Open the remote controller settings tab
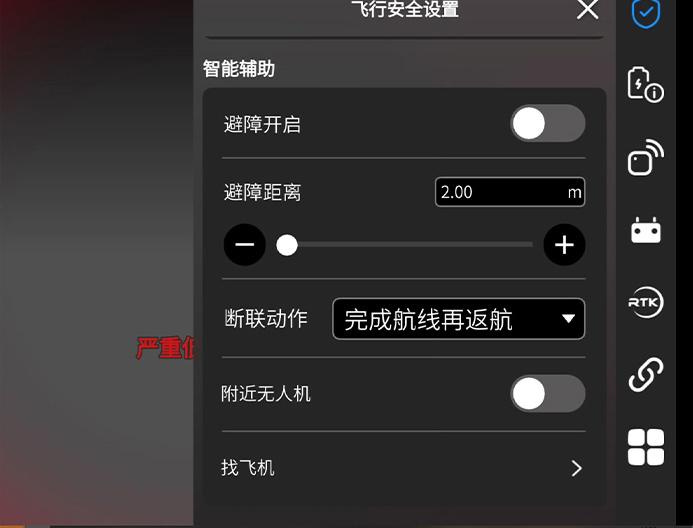 pyautogui.click(x=646, y=231)
